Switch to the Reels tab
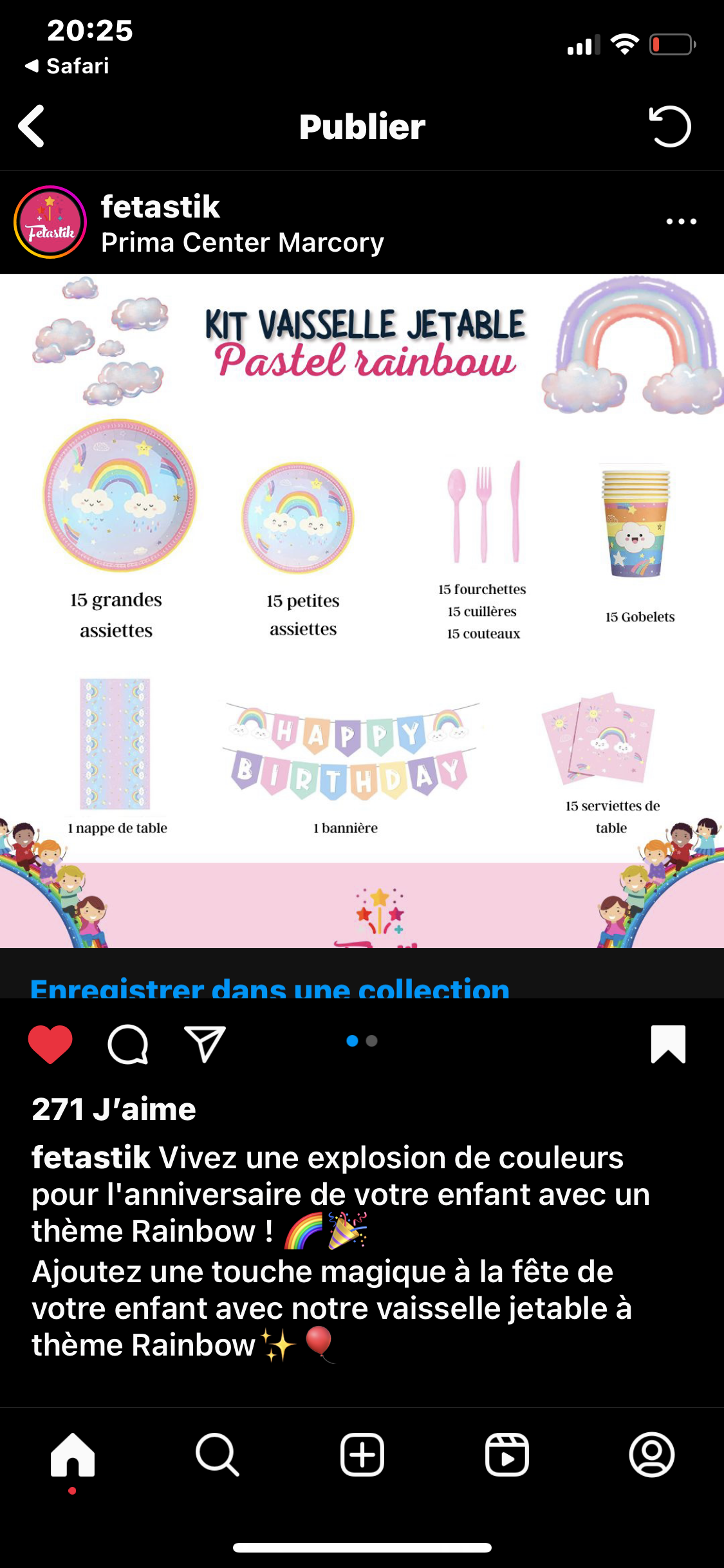 pyautogui.click(x=507, y=1455)
